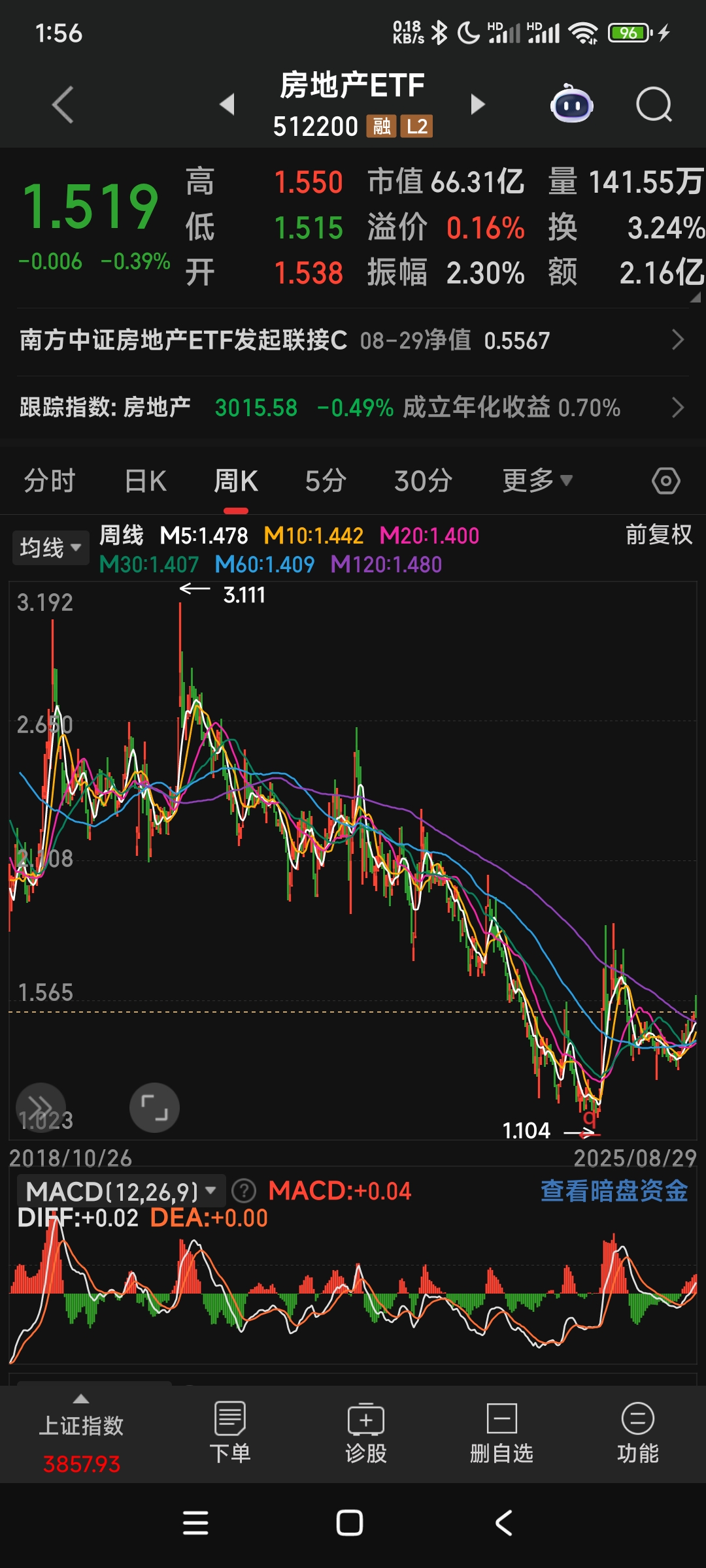Open 南方中证房地产ETF发起联接C fund row
This screenshot has width=706, height=1568.
pyautogui.click(x=353, y=340)
